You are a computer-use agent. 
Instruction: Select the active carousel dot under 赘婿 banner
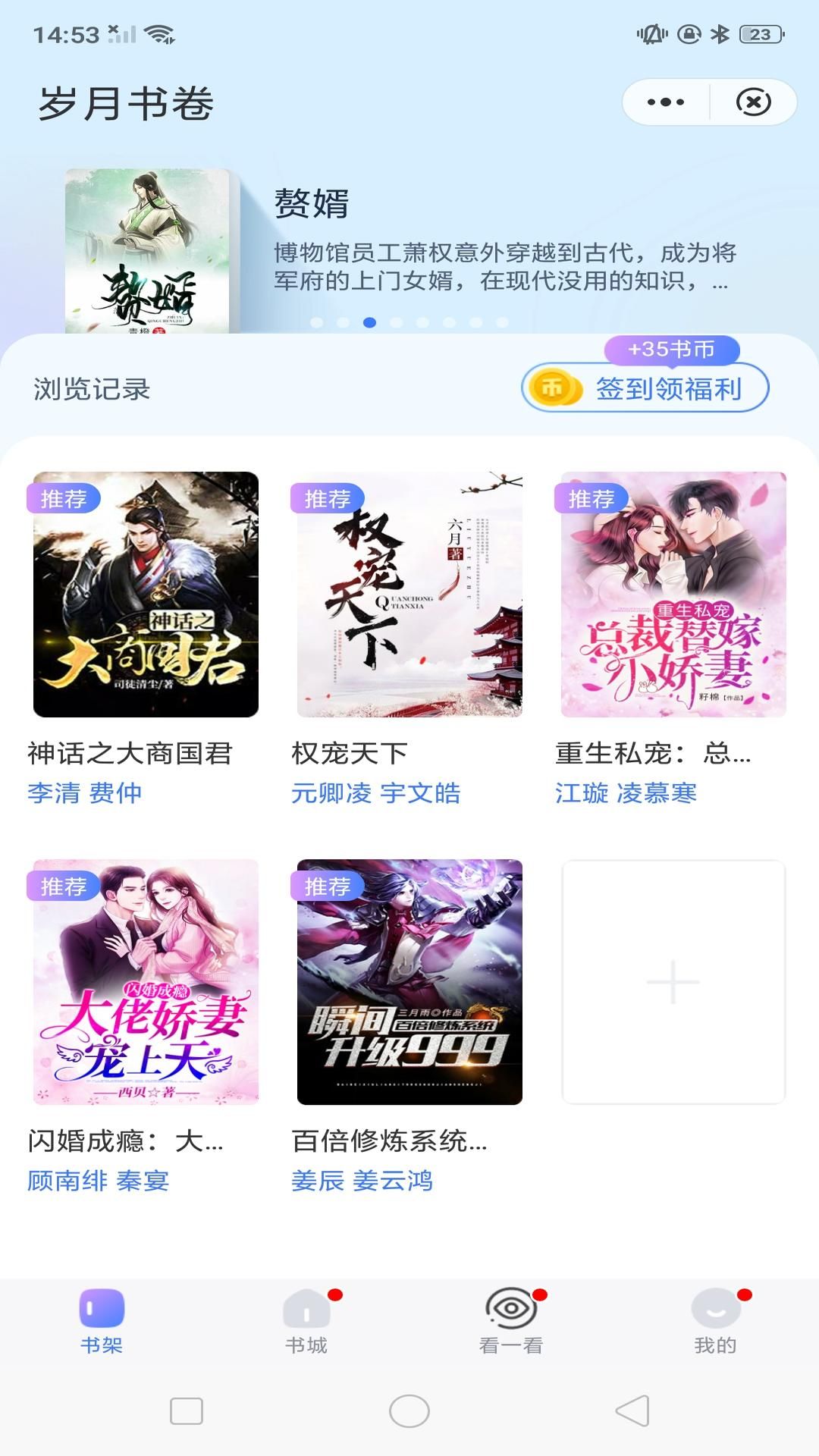tap(369, 322)
